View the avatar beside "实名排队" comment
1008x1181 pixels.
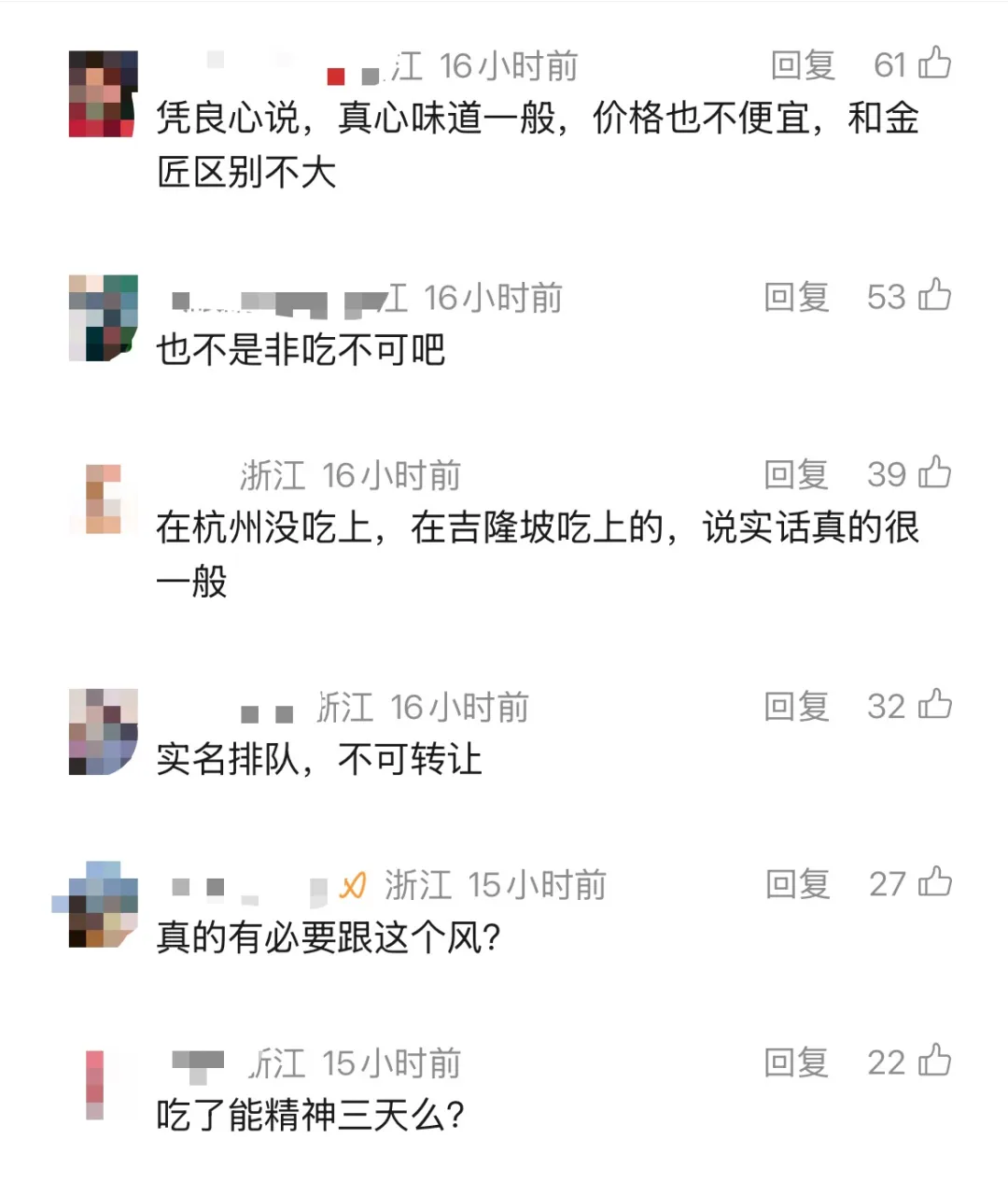(101, 733)
